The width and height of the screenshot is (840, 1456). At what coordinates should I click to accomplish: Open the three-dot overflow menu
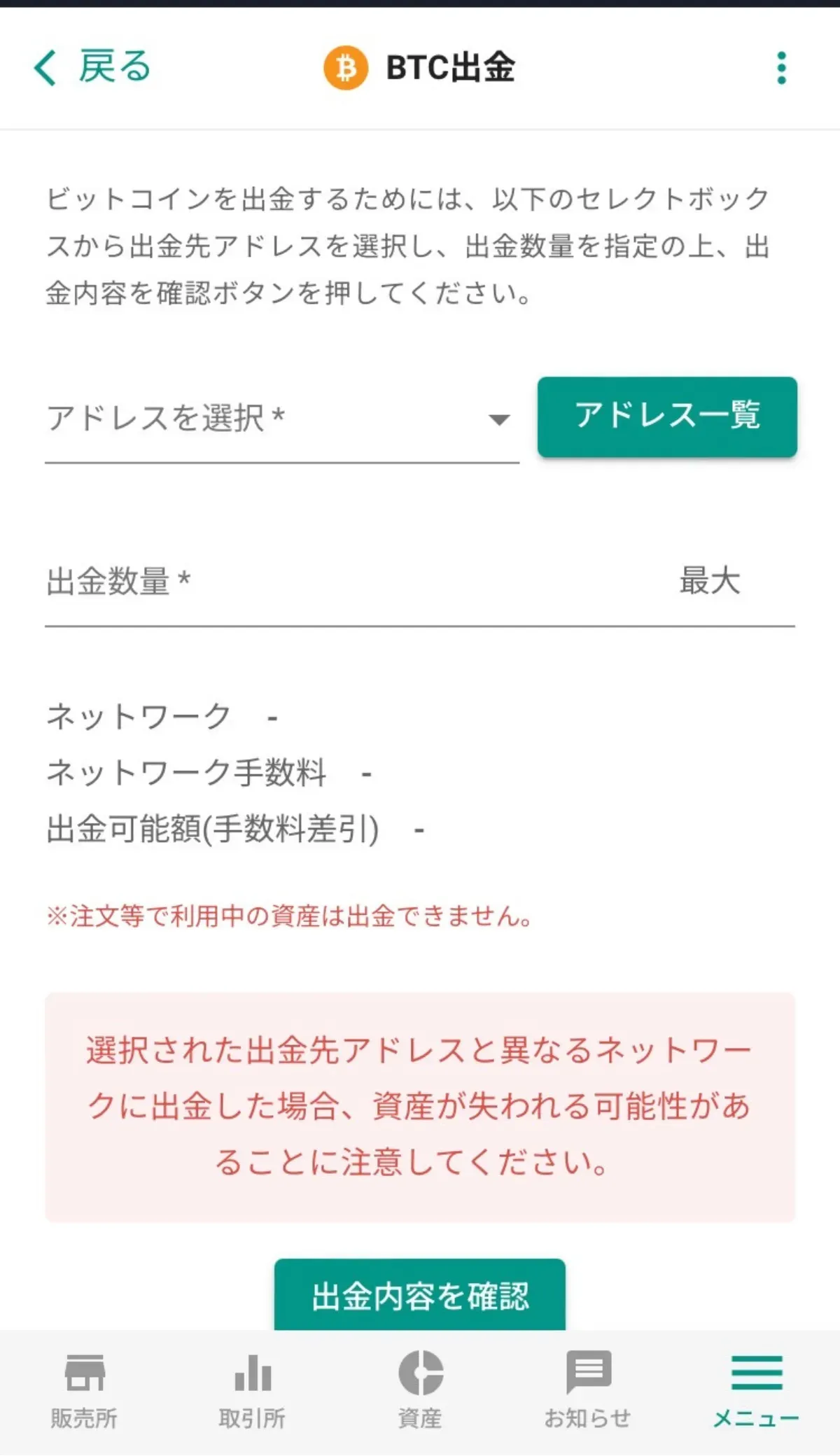click(x=782, y=68)
